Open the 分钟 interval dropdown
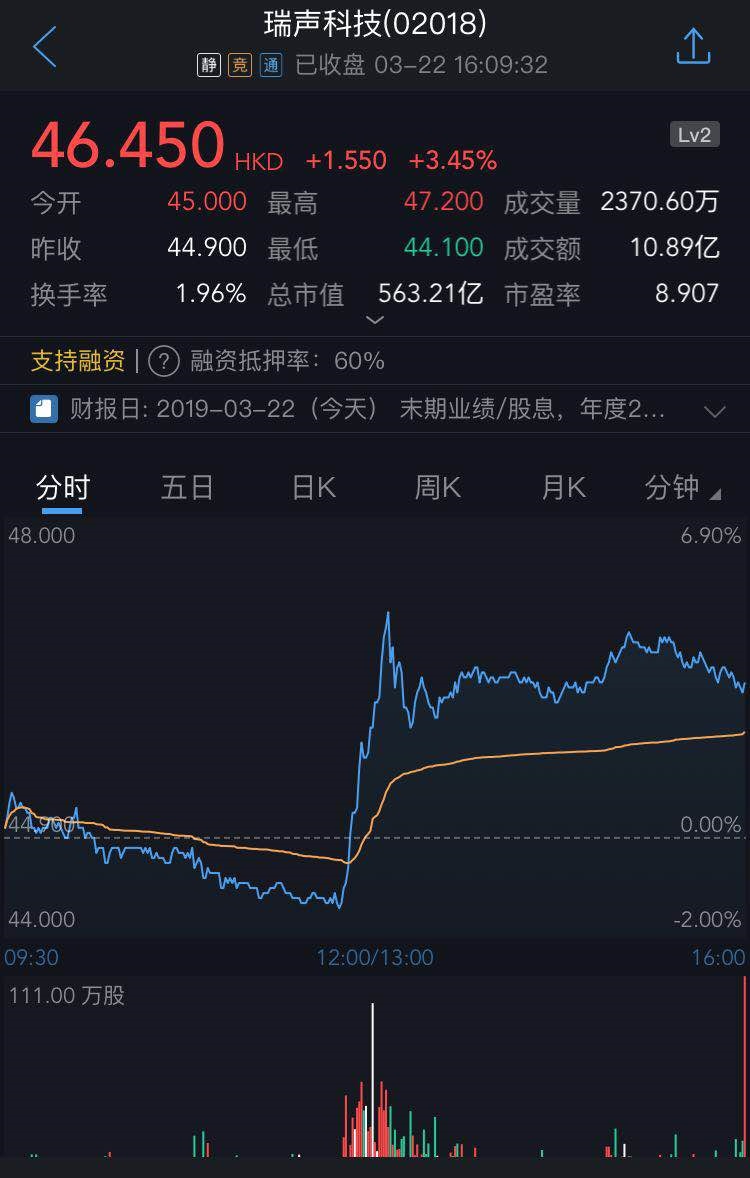This screenshot has width=750, height=1178. point(682,488)
